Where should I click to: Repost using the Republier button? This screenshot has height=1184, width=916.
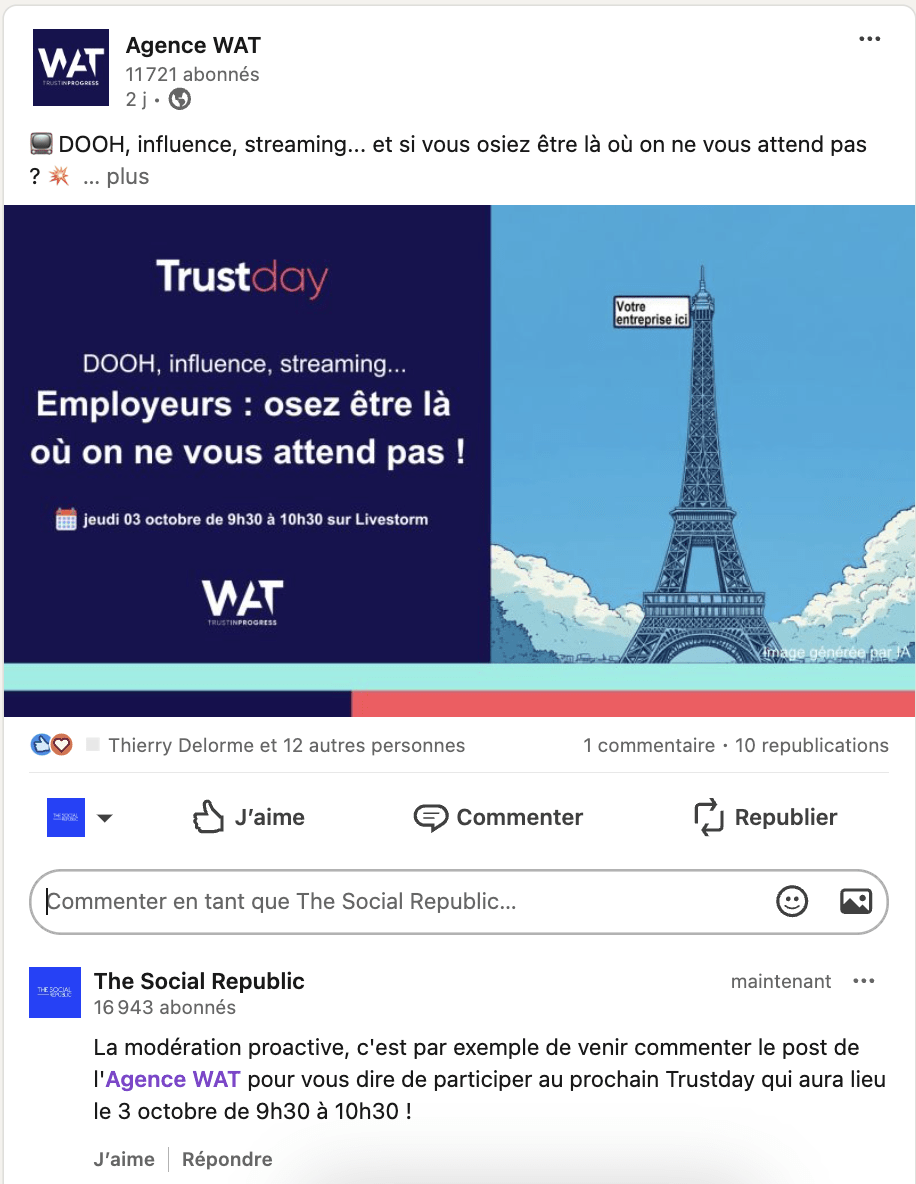click(766, 817)
